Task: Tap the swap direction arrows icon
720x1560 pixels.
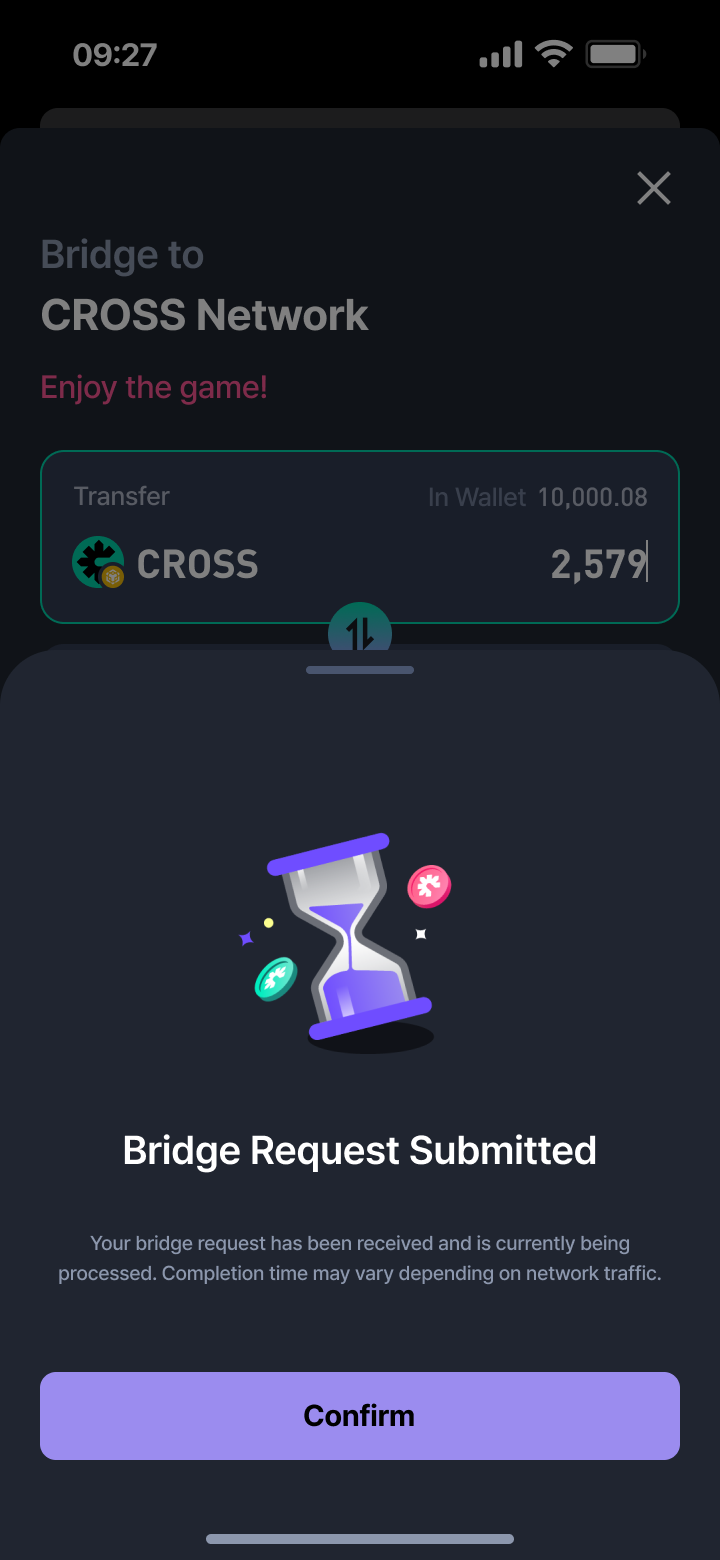Action: (360, 628)
